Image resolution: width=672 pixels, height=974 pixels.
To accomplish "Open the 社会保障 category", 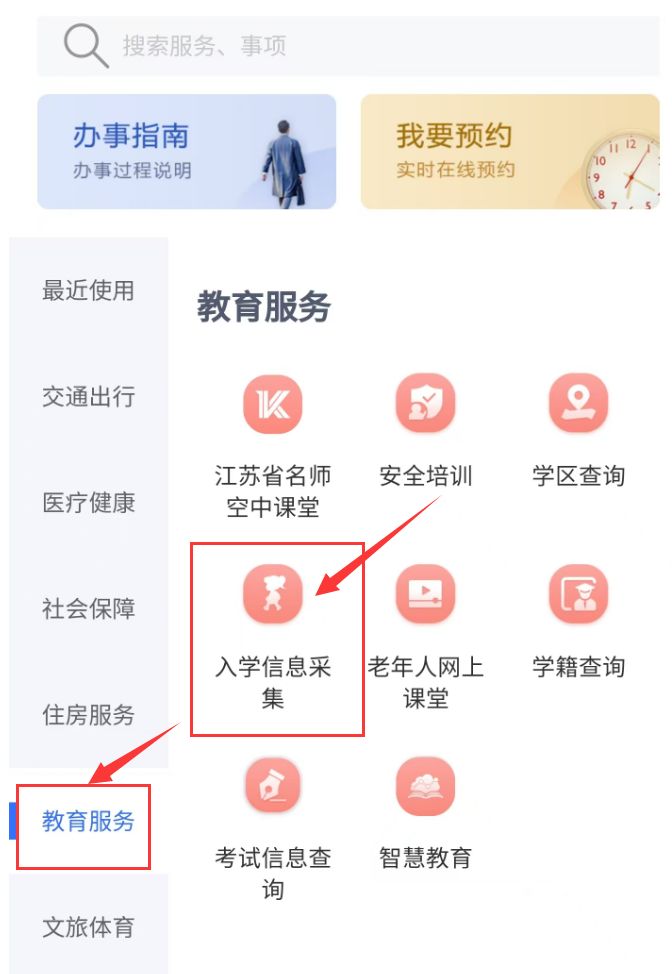I will (88, 609).
